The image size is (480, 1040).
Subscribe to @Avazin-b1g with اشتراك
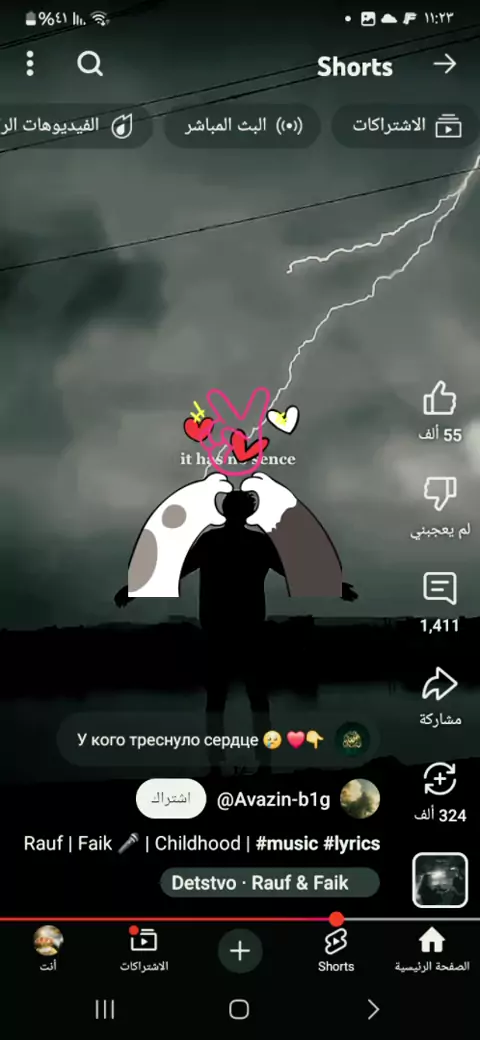(x=171, y=799)
